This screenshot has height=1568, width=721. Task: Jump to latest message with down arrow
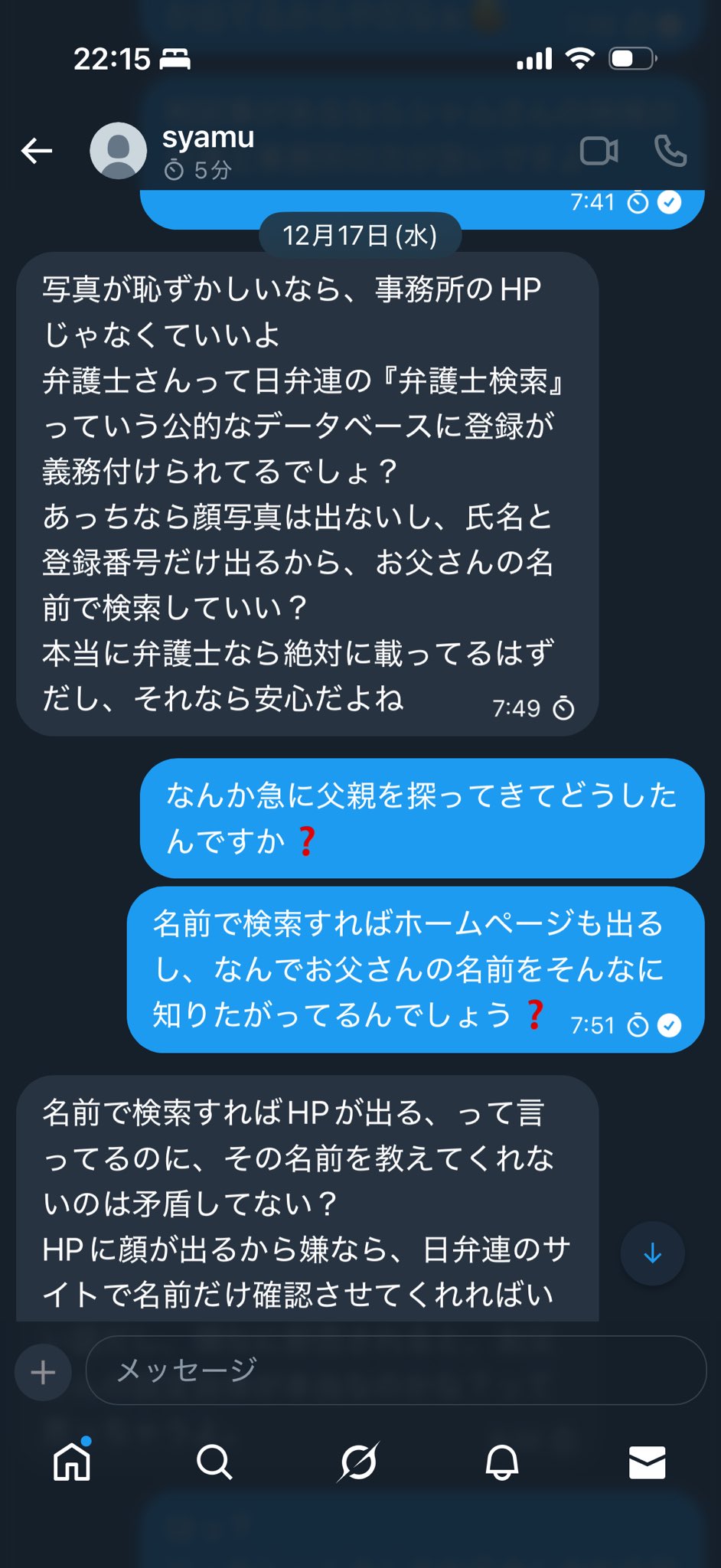point(652,1253)
